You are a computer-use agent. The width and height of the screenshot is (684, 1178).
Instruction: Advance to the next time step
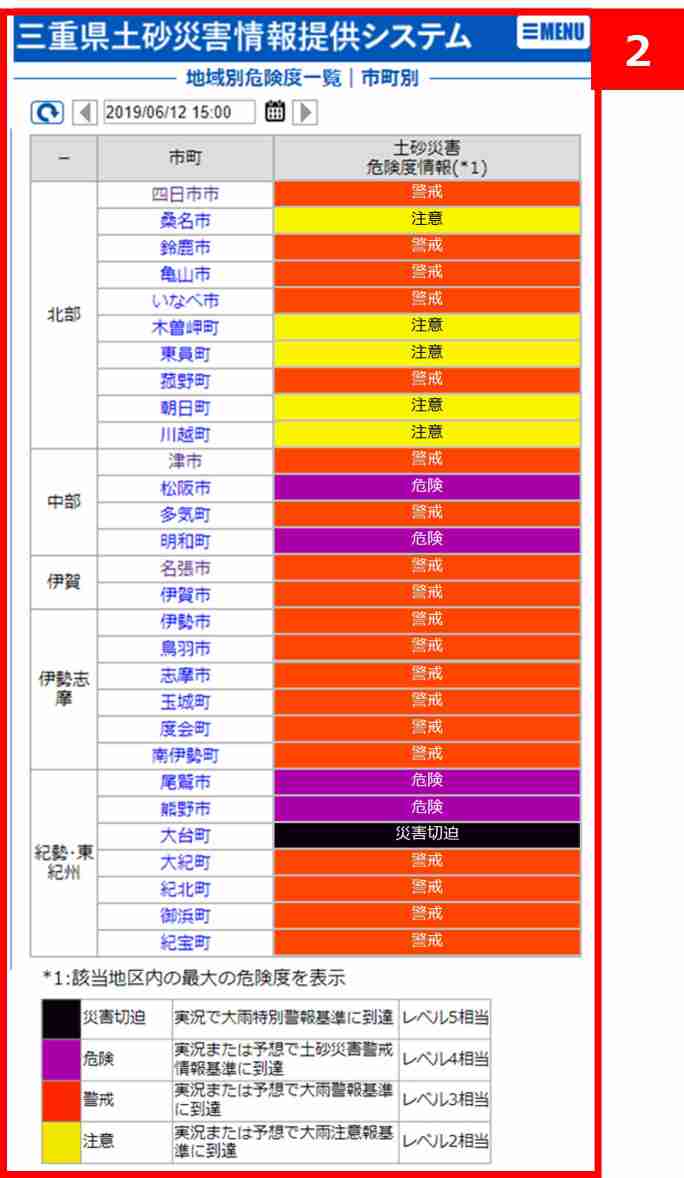pyautogui.click(x=304, y=113)
